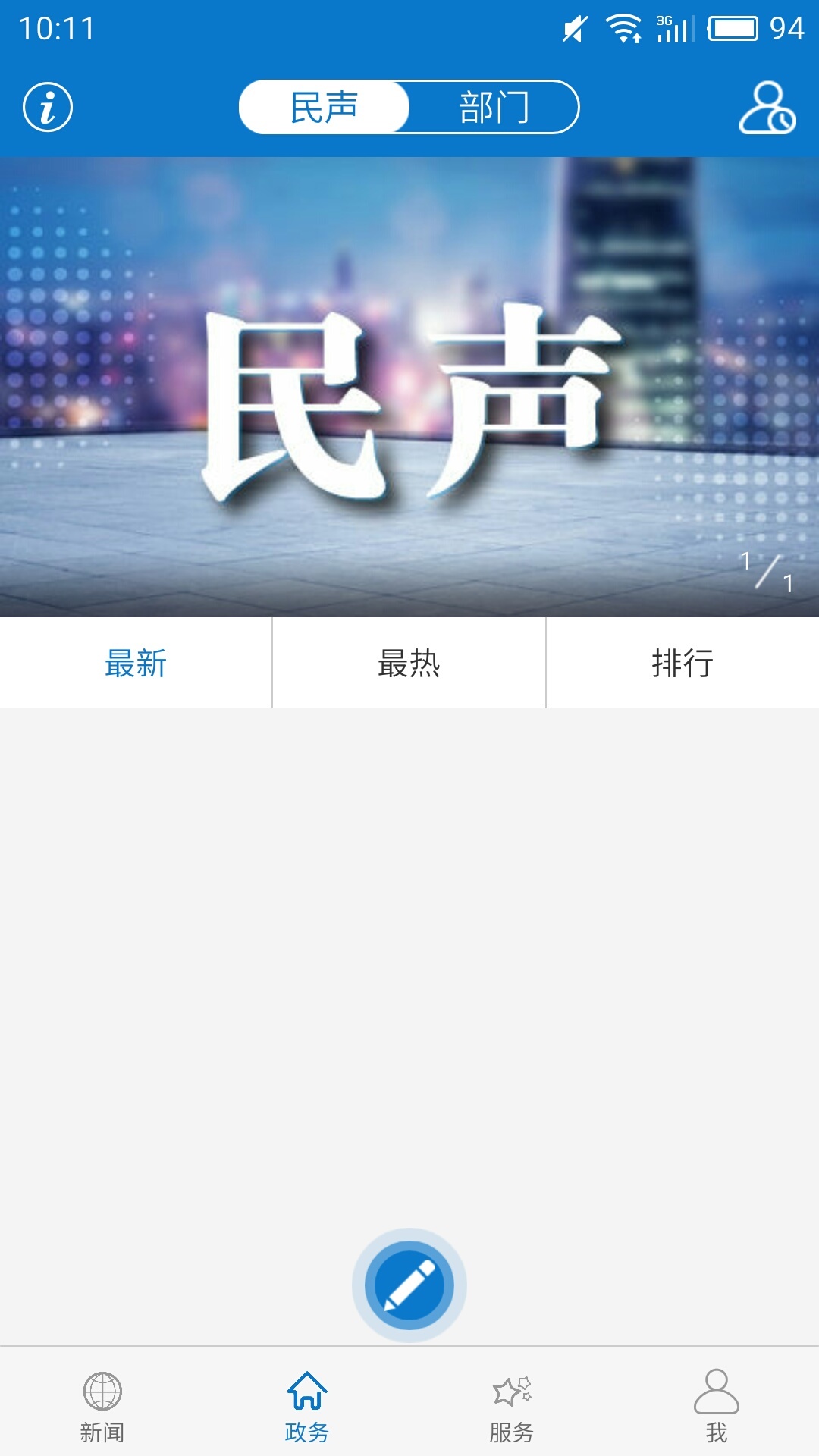The height and width of the screenshot is (1456, 819).
Task: Open the info icon at top left
Action: 47,108
